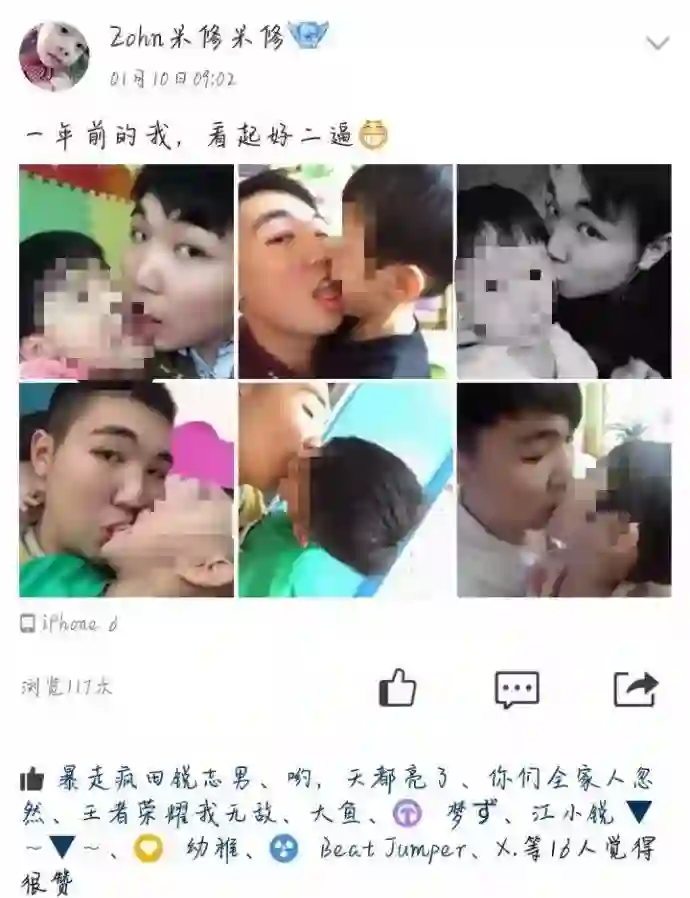Open liker Beat Jumper's profile
This screenshot has width=690, height=898.
point(391,851)
